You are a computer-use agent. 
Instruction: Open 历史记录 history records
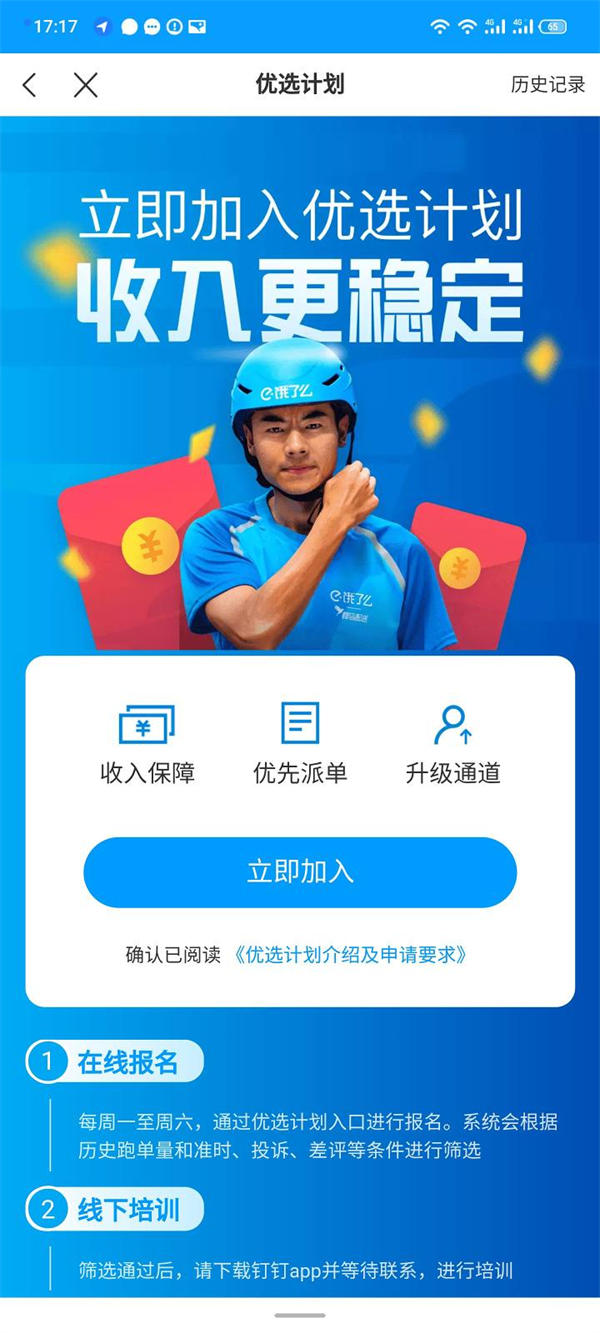coord(547,85)
